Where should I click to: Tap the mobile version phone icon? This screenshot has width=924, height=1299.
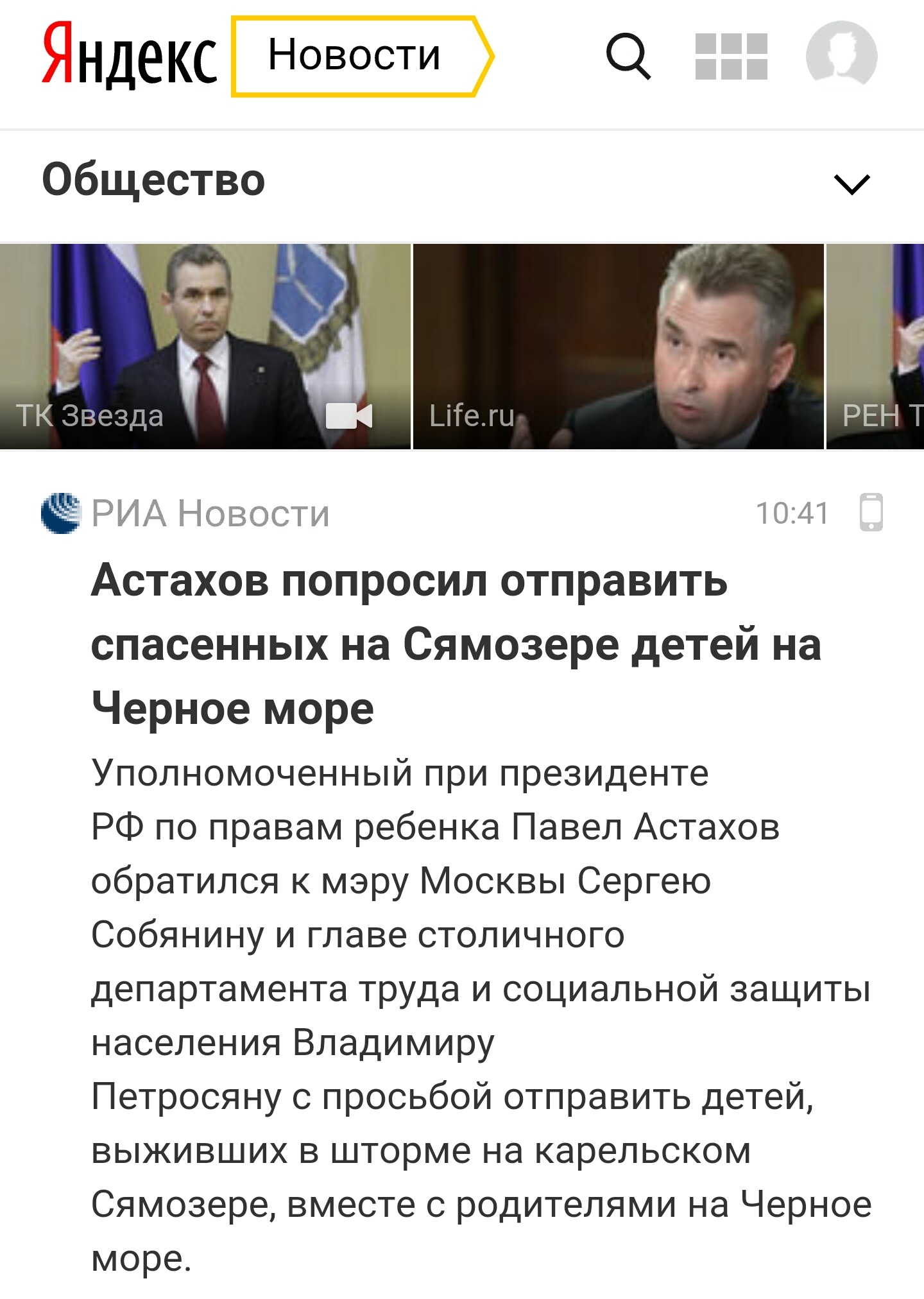point(871,512)
